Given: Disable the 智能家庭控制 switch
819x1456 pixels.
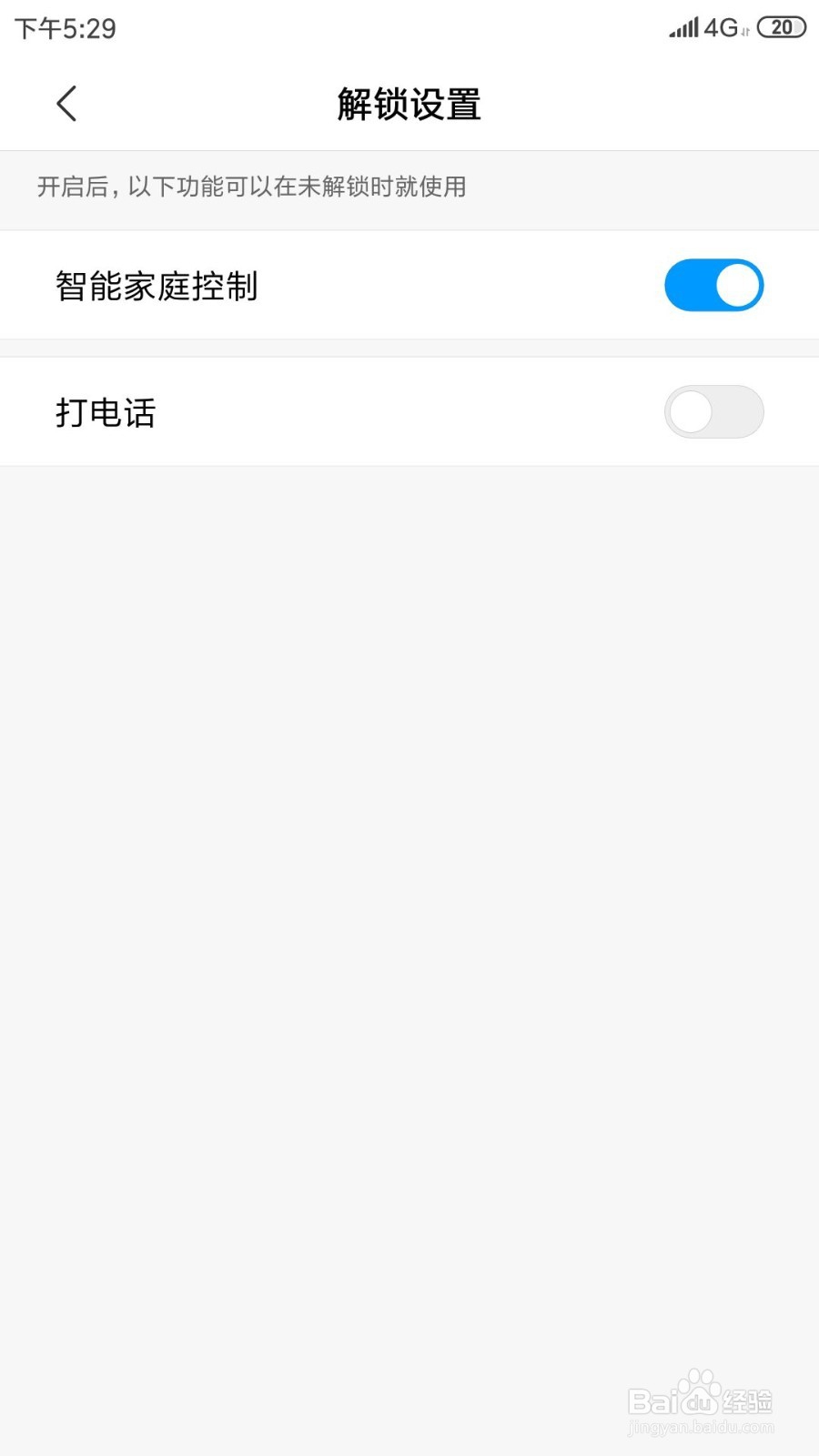Looking at the screenshot, I should tap(713, 286).
